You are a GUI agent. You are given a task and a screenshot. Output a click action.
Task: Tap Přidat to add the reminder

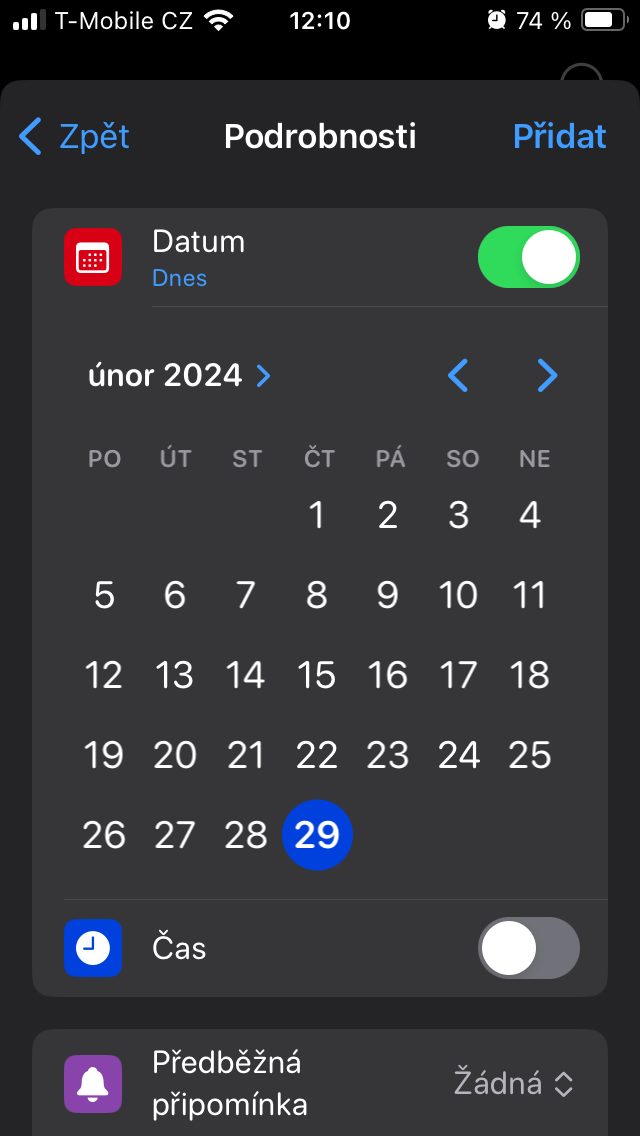(x=559, y=136)
